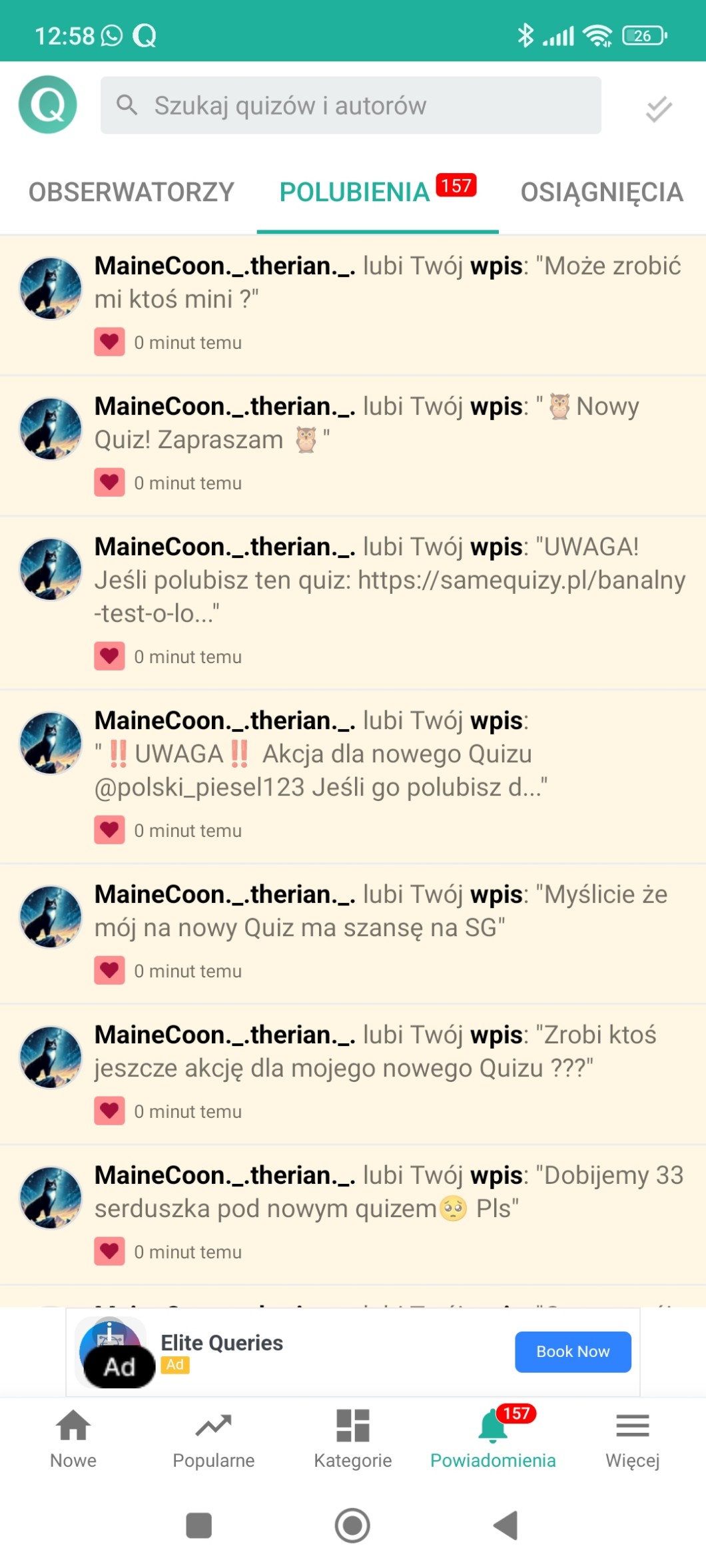This screenshot has height=1568, width=706.
Task: Switch to the Obserwatorzy tab
Action: click(131, 192)
